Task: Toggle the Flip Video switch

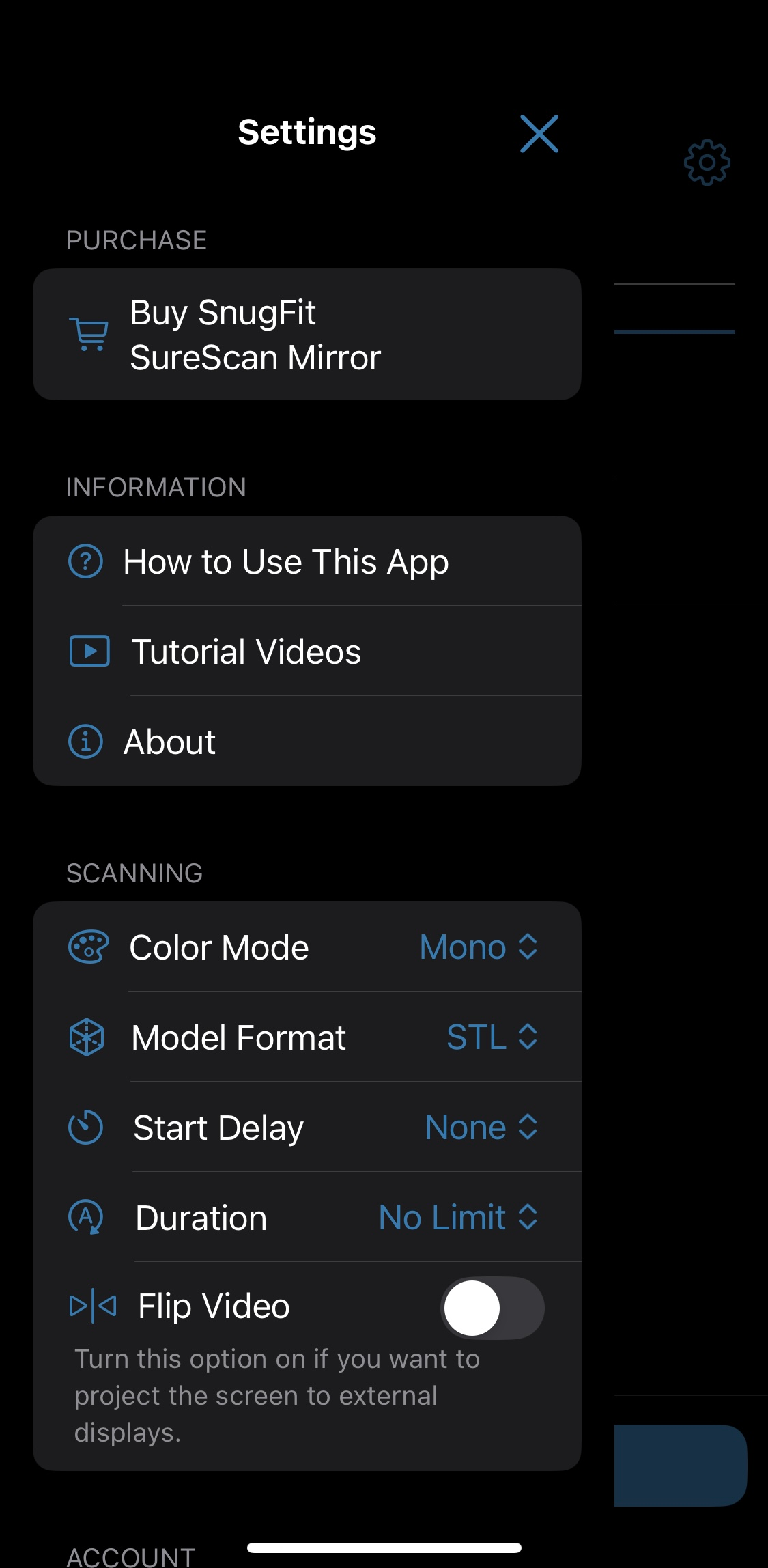Action: tap(492, 1307)
